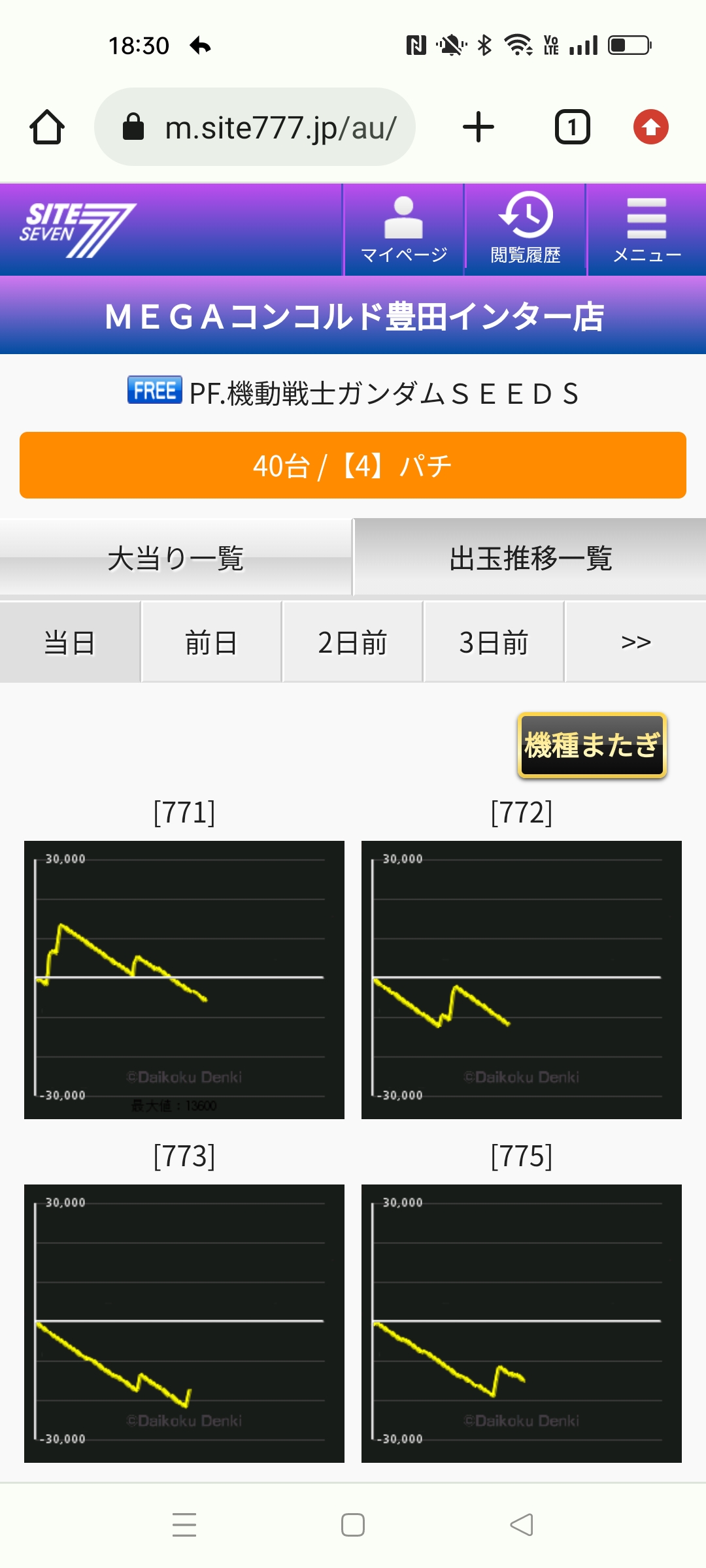Switch to 出玉推移一覧 tab

click(530, 558)
